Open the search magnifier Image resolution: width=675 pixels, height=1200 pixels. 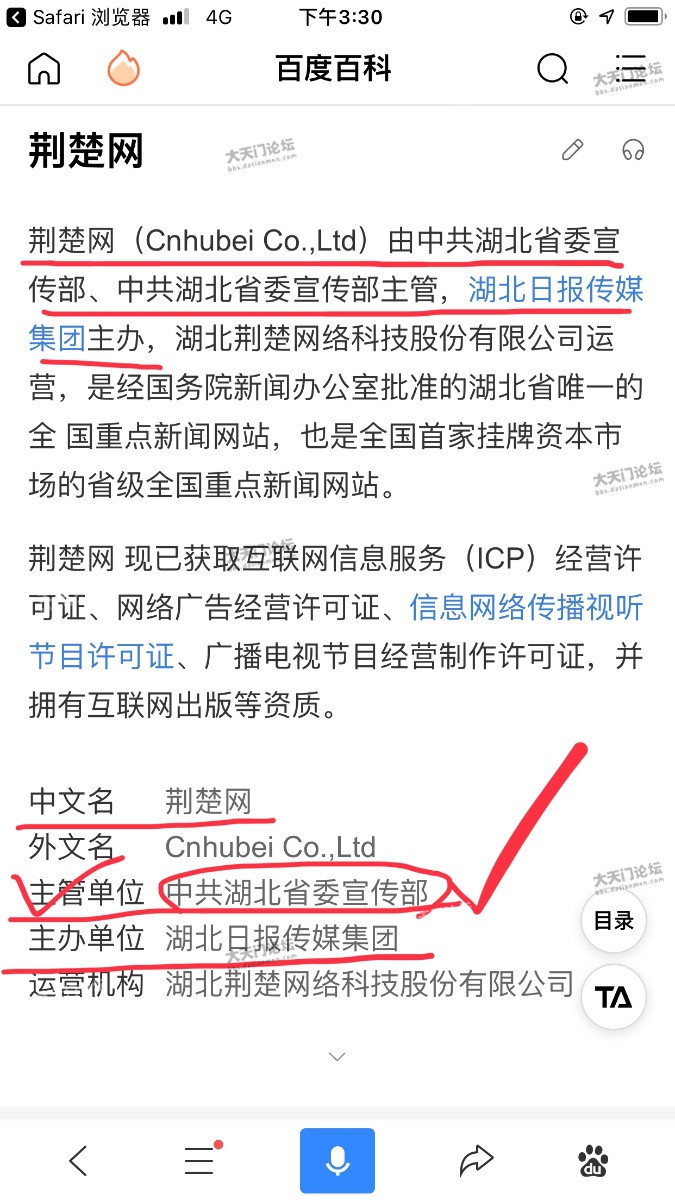(x=552, y=69)
